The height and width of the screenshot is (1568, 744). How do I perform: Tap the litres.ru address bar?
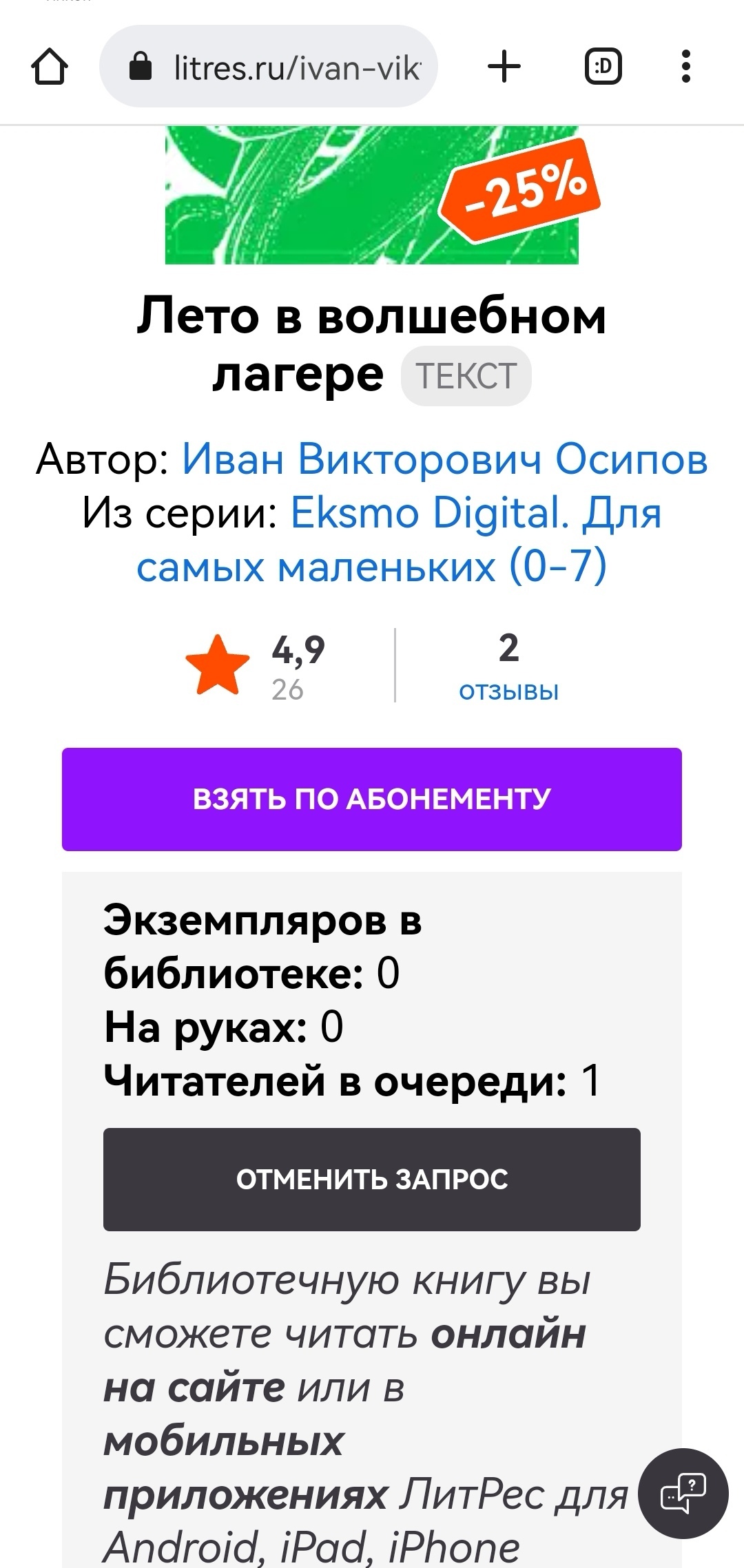(x=269, y=67)
